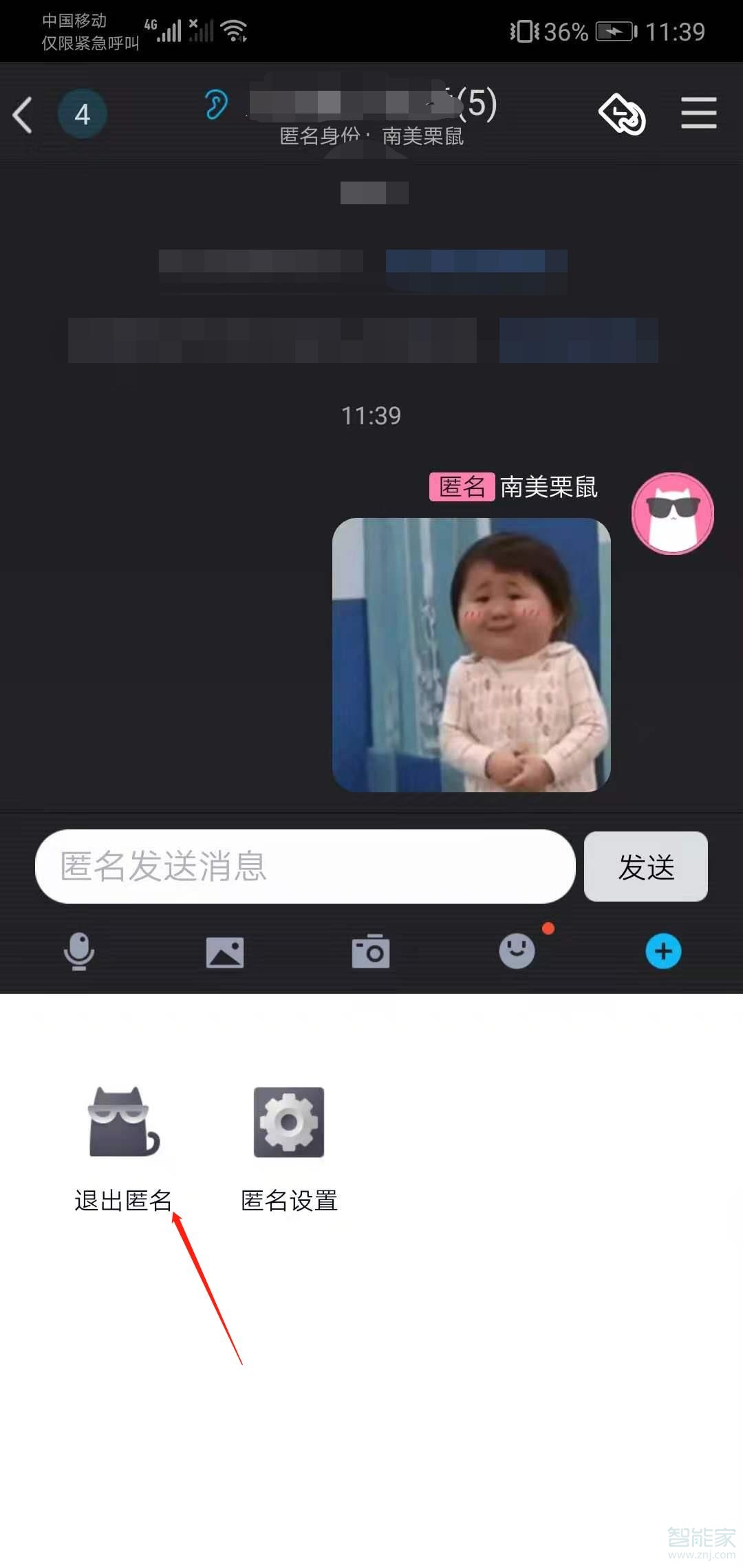Screen dimensions: 743x1568
Task: Tap the blue plus icon
Action: [x=663, y=952]
